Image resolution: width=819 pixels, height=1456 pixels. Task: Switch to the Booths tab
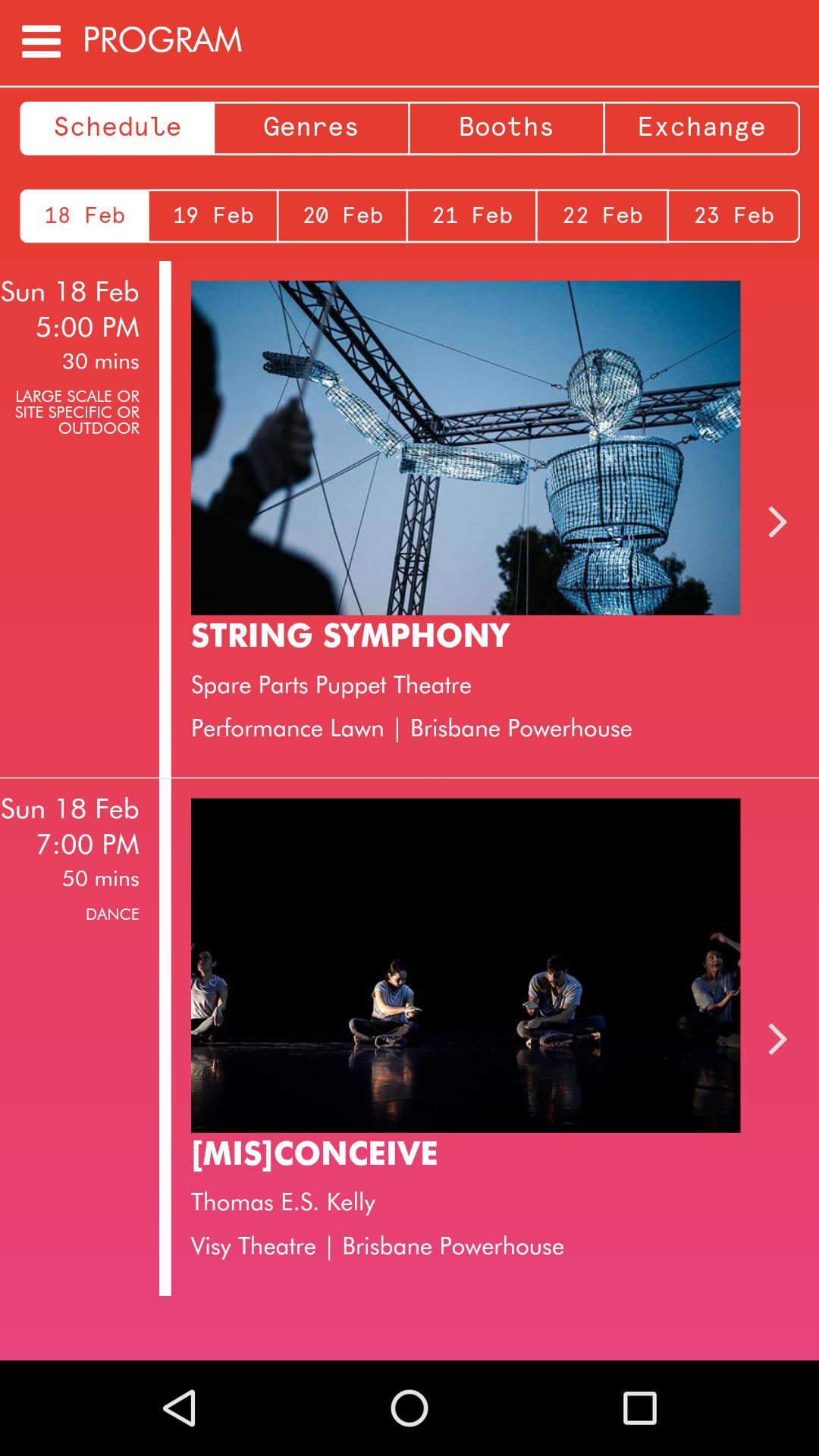tap(506, 127)
